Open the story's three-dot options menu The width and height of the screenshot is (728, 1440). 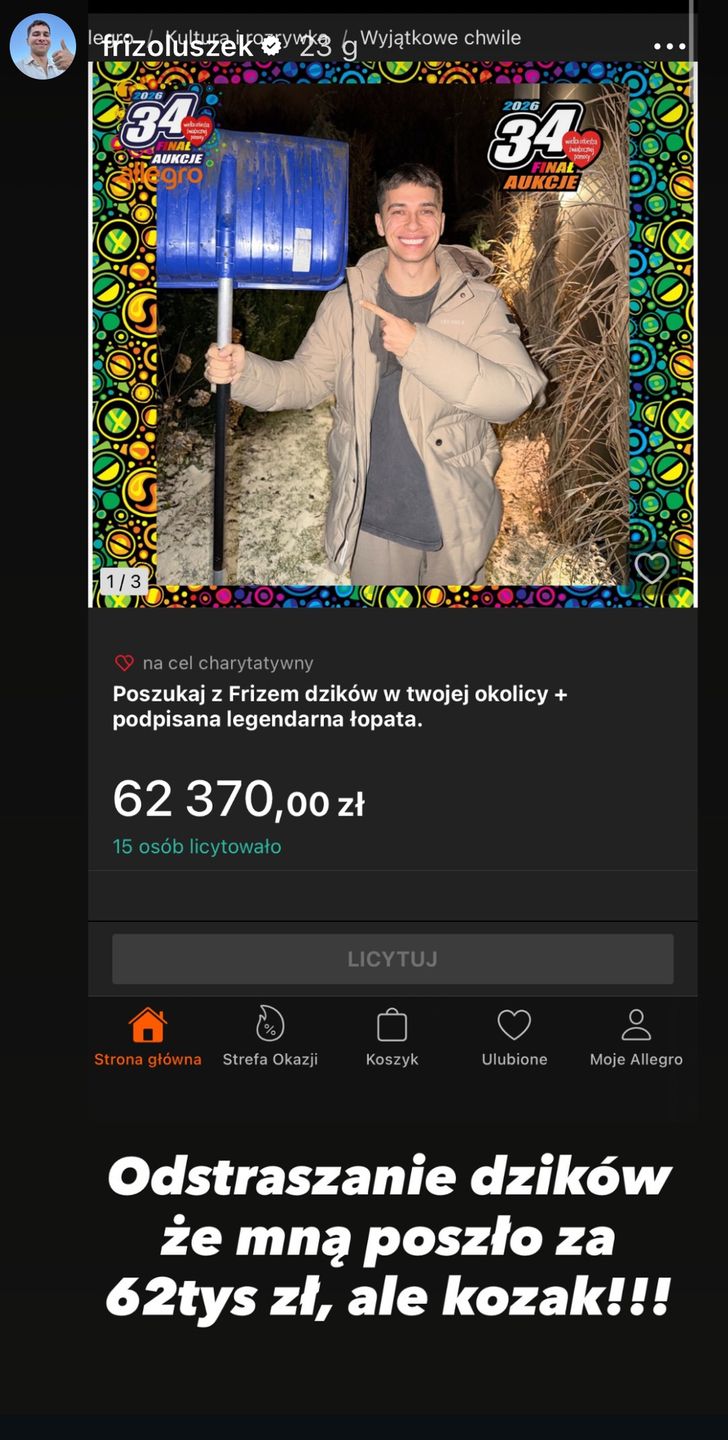point(669,47)
